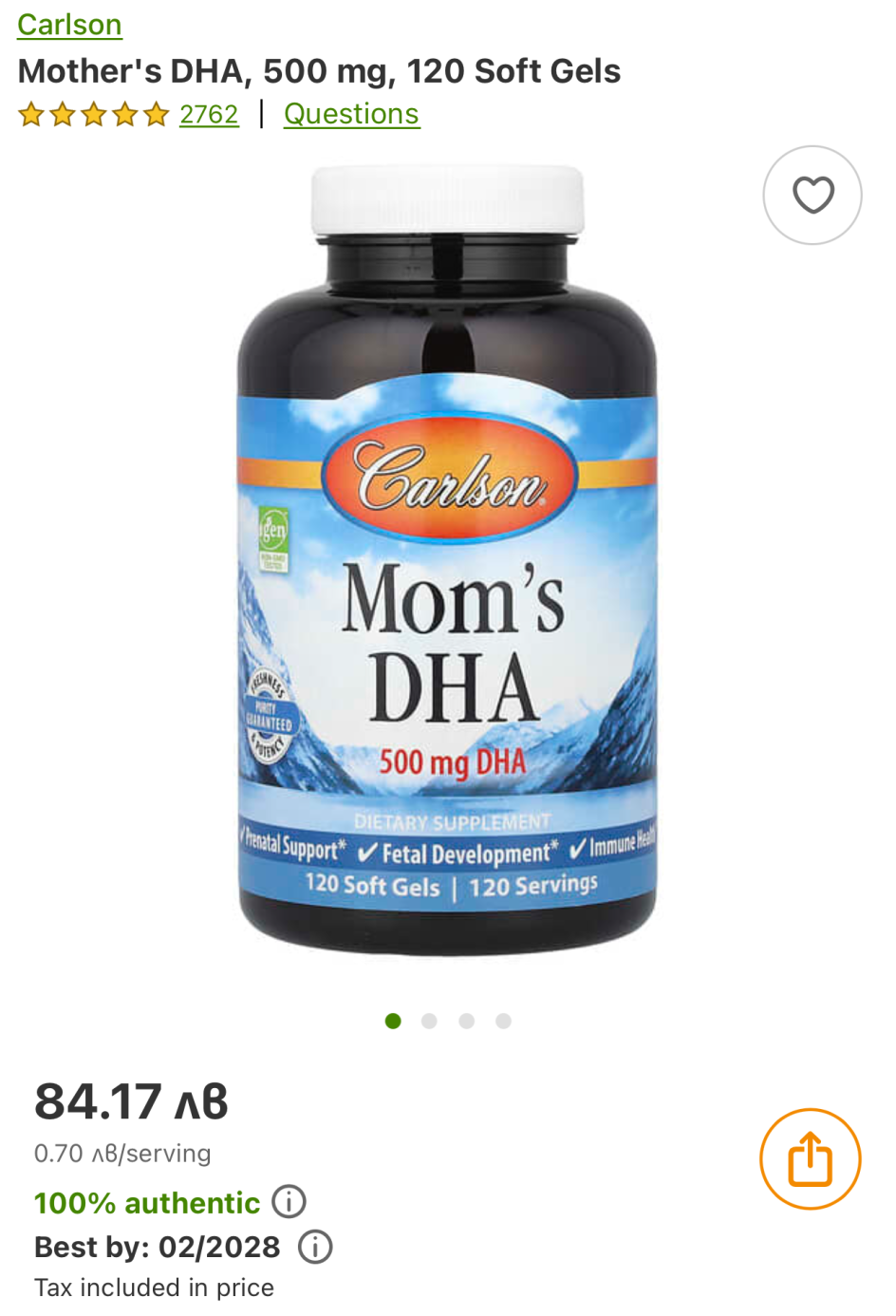
Task: Open the Carlson brand link
Action: tap(69, 25)
